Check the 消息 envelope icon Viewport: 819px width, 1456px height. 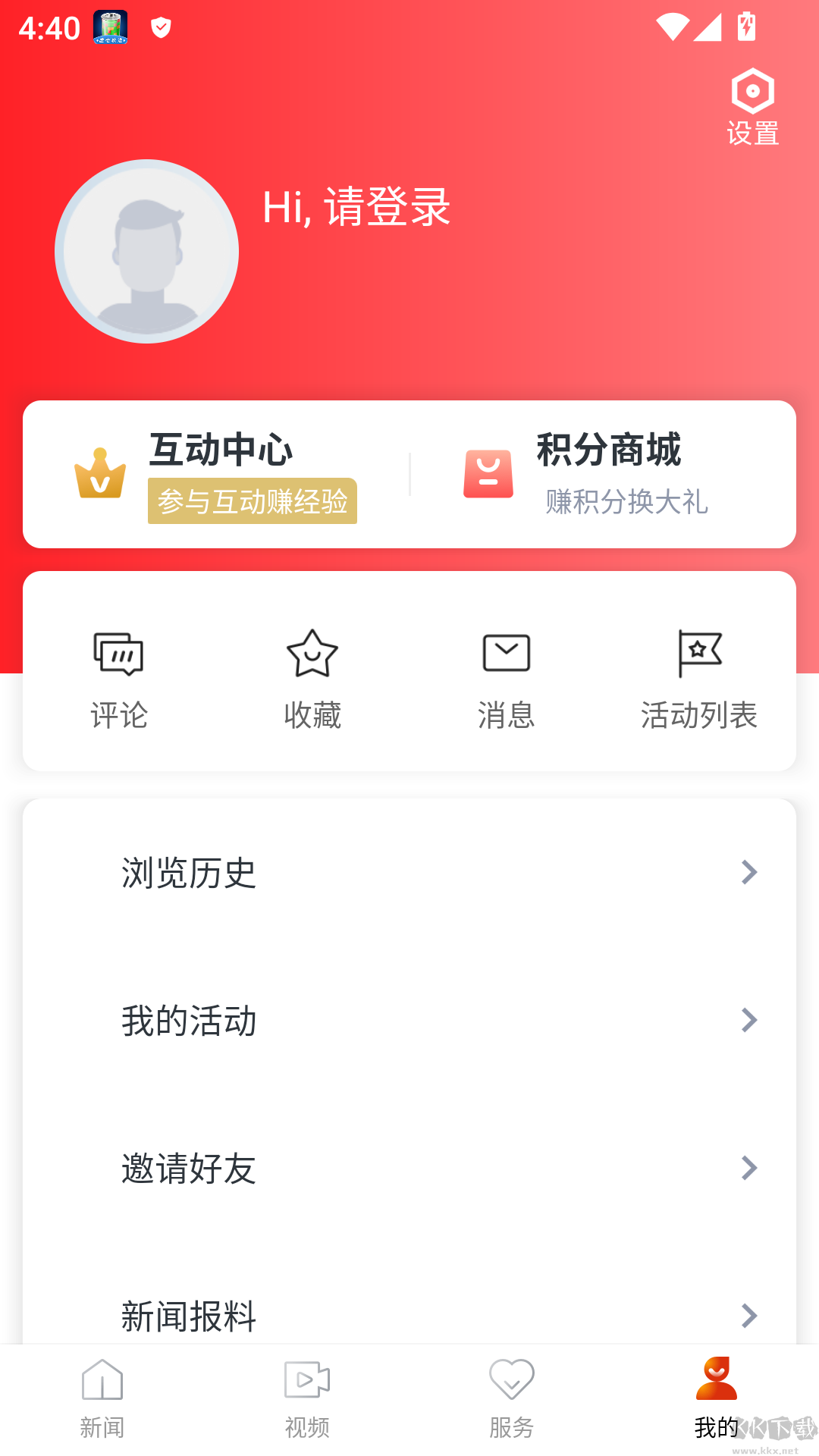(507, 651)
